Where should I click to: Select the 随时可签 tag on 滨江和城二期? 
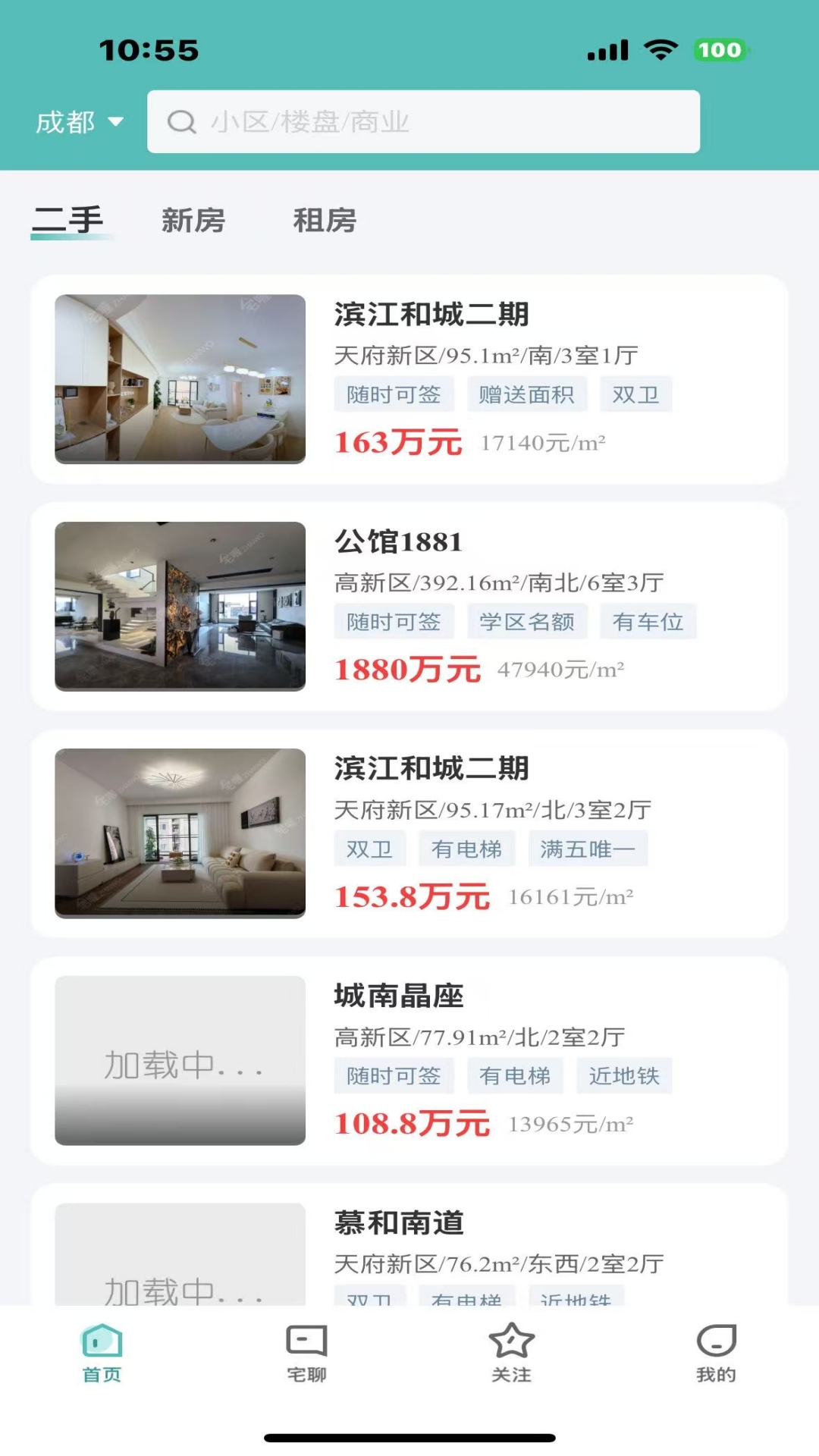tap(394, 394)
